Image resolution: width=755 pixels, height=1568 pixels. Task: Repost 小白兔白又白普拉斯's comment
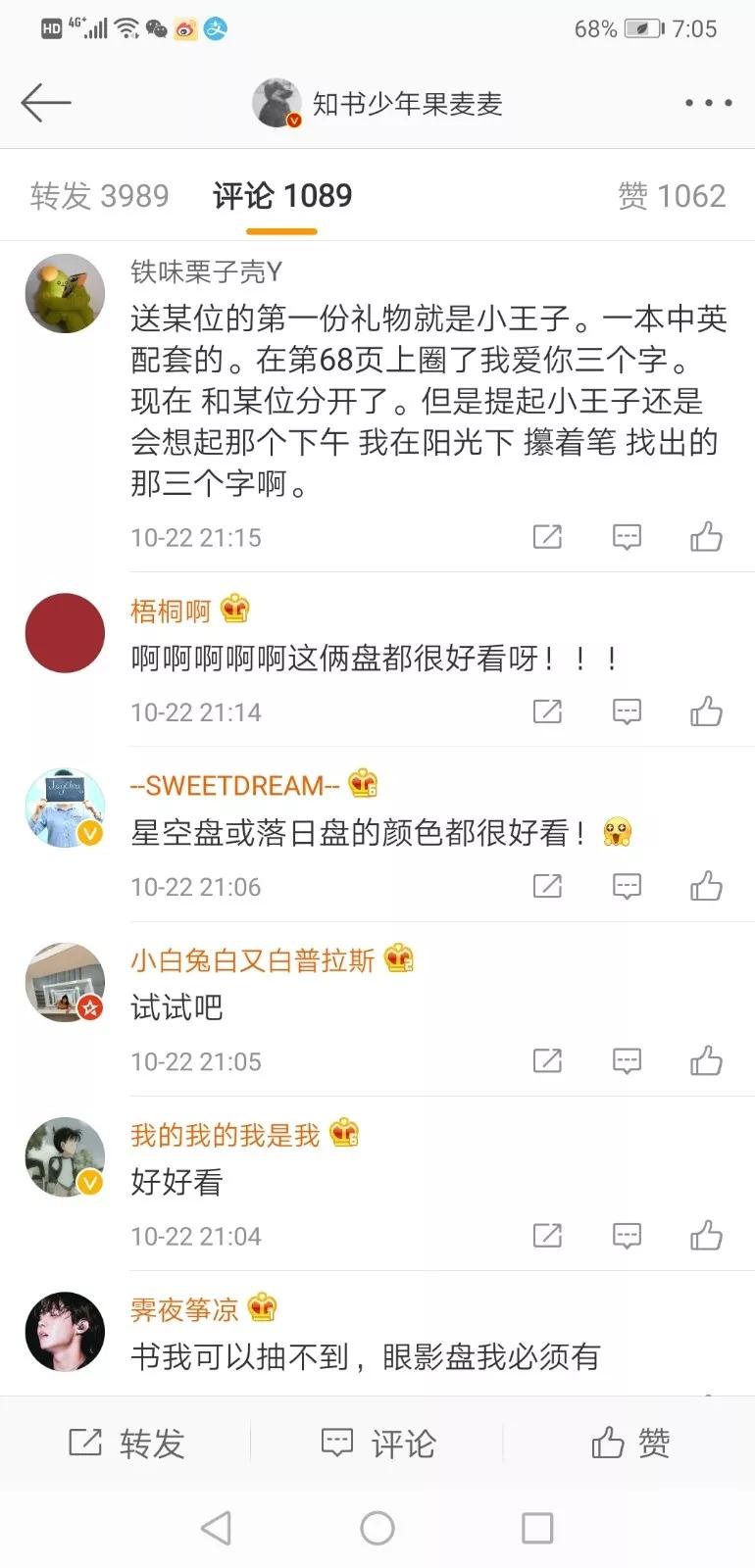coord(547,1060)
